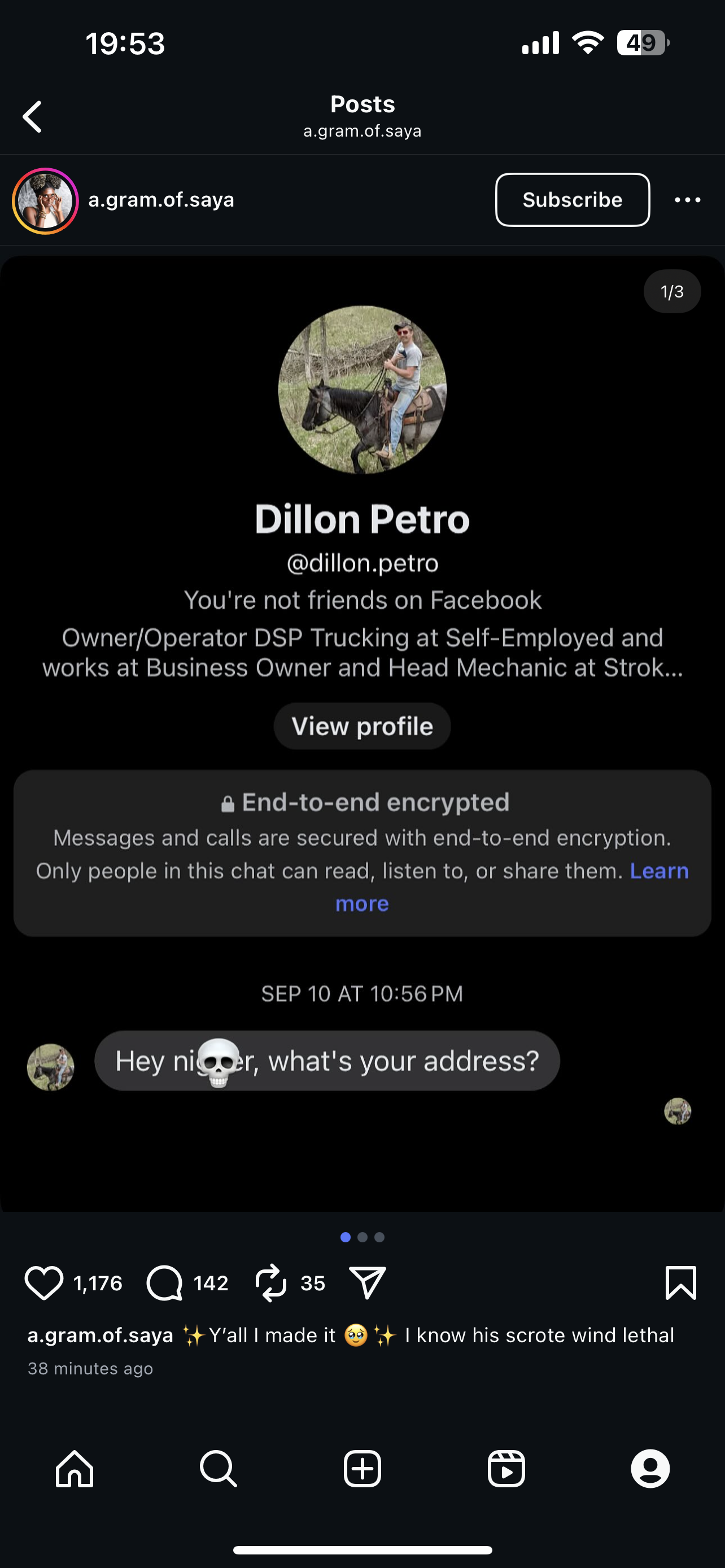Open the three-dot post options menu

(x=687, y=200)
